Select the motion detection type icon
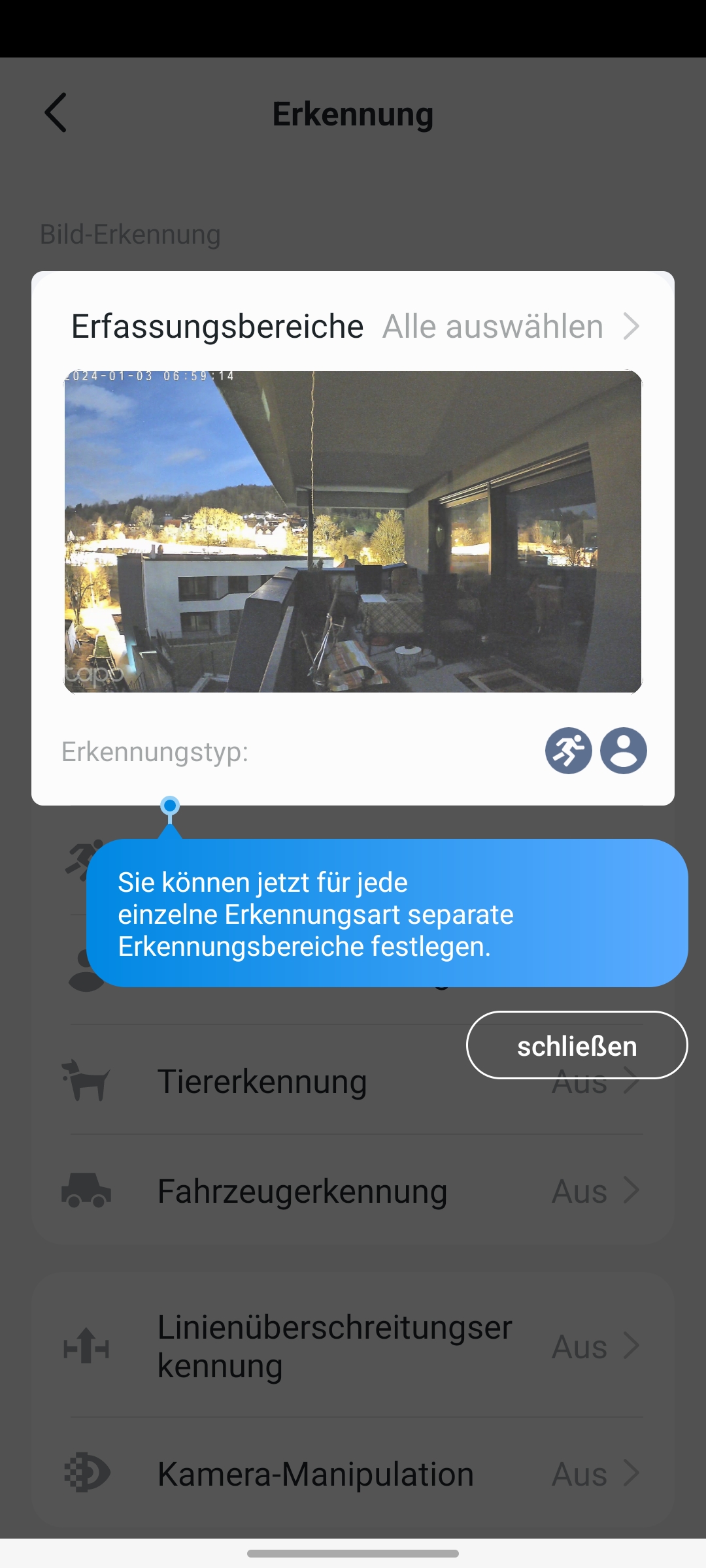 pyautogui.click(x=568, y=751)
